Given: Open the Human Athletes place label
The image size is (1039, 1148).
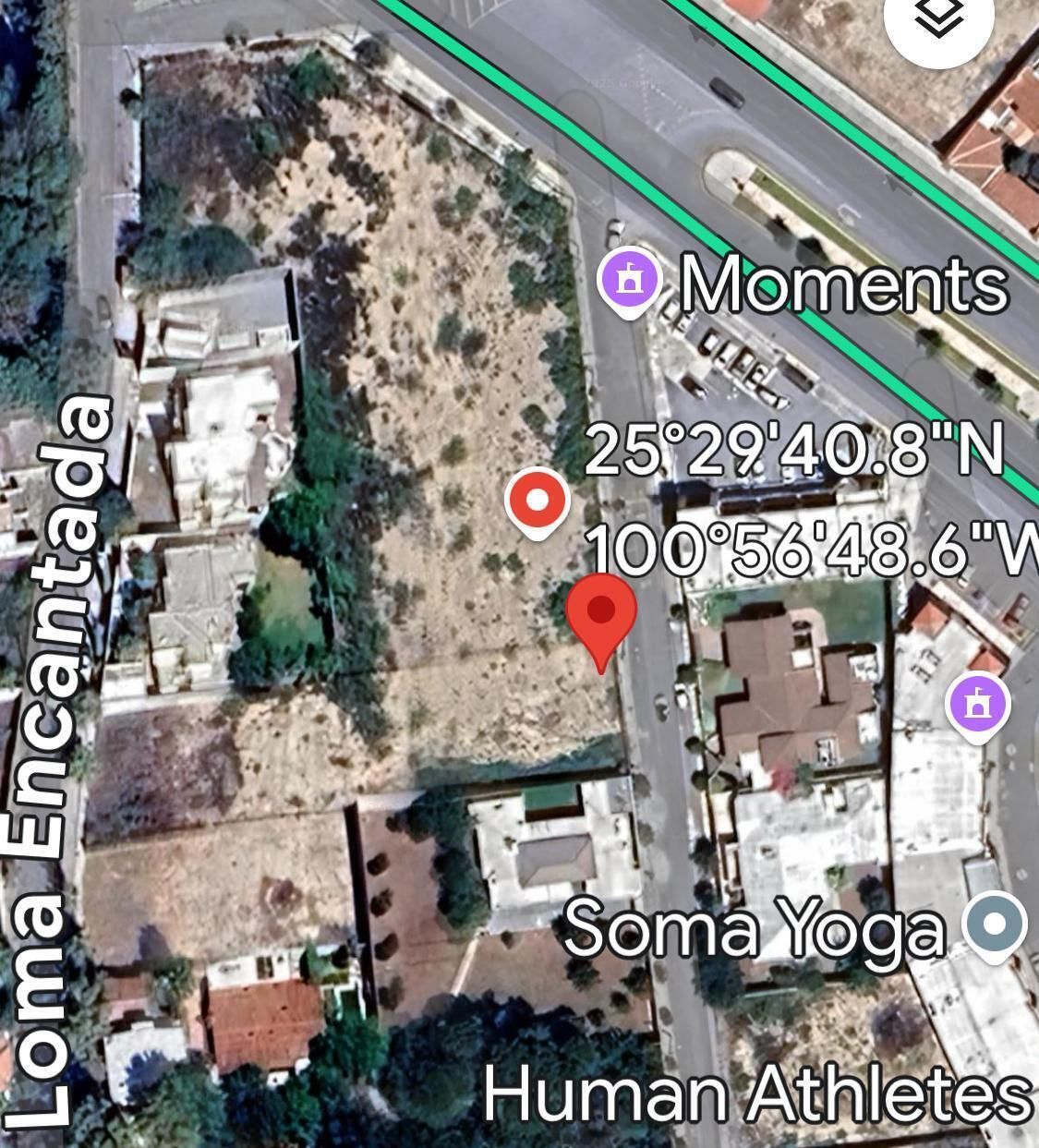Looking at the screenshot, I should tap(756, 1093).
